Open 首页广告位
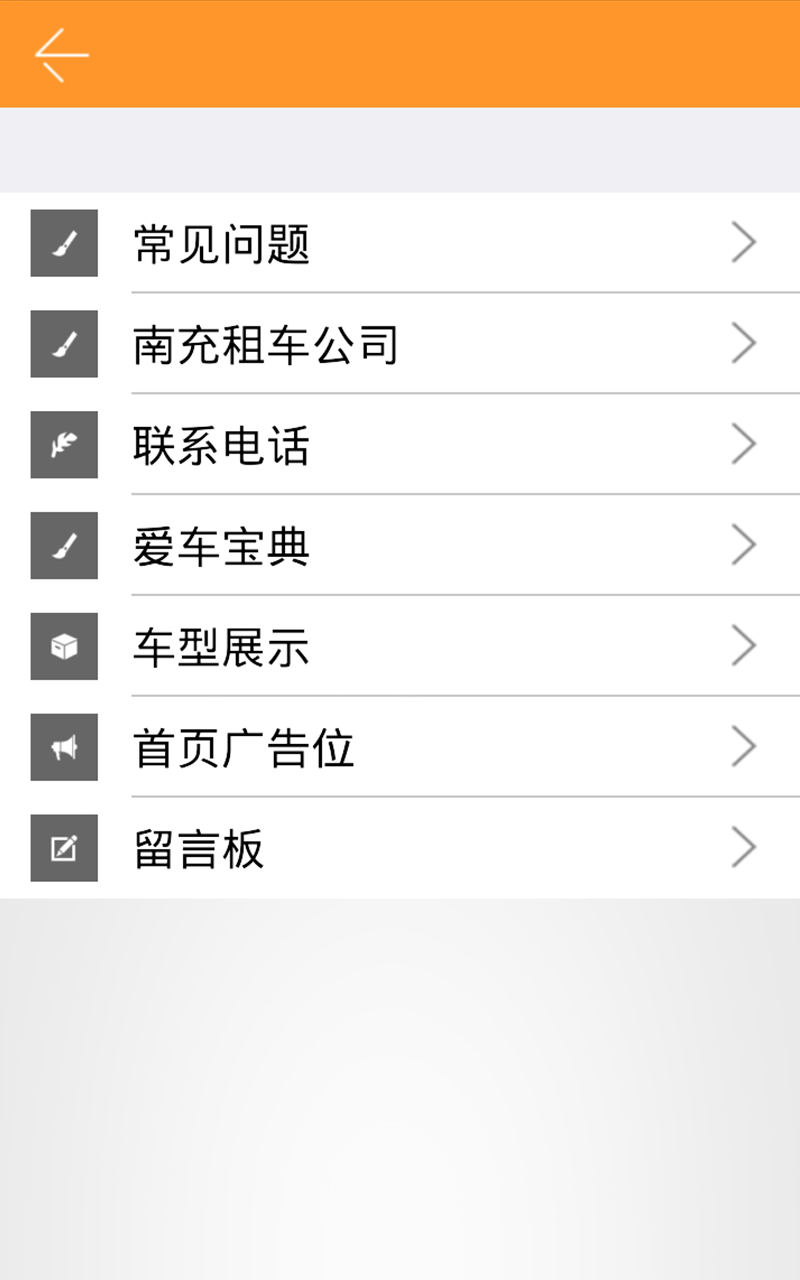Image resolution: width=800 pixels, height=1280 pixels. tap(400, 748)
